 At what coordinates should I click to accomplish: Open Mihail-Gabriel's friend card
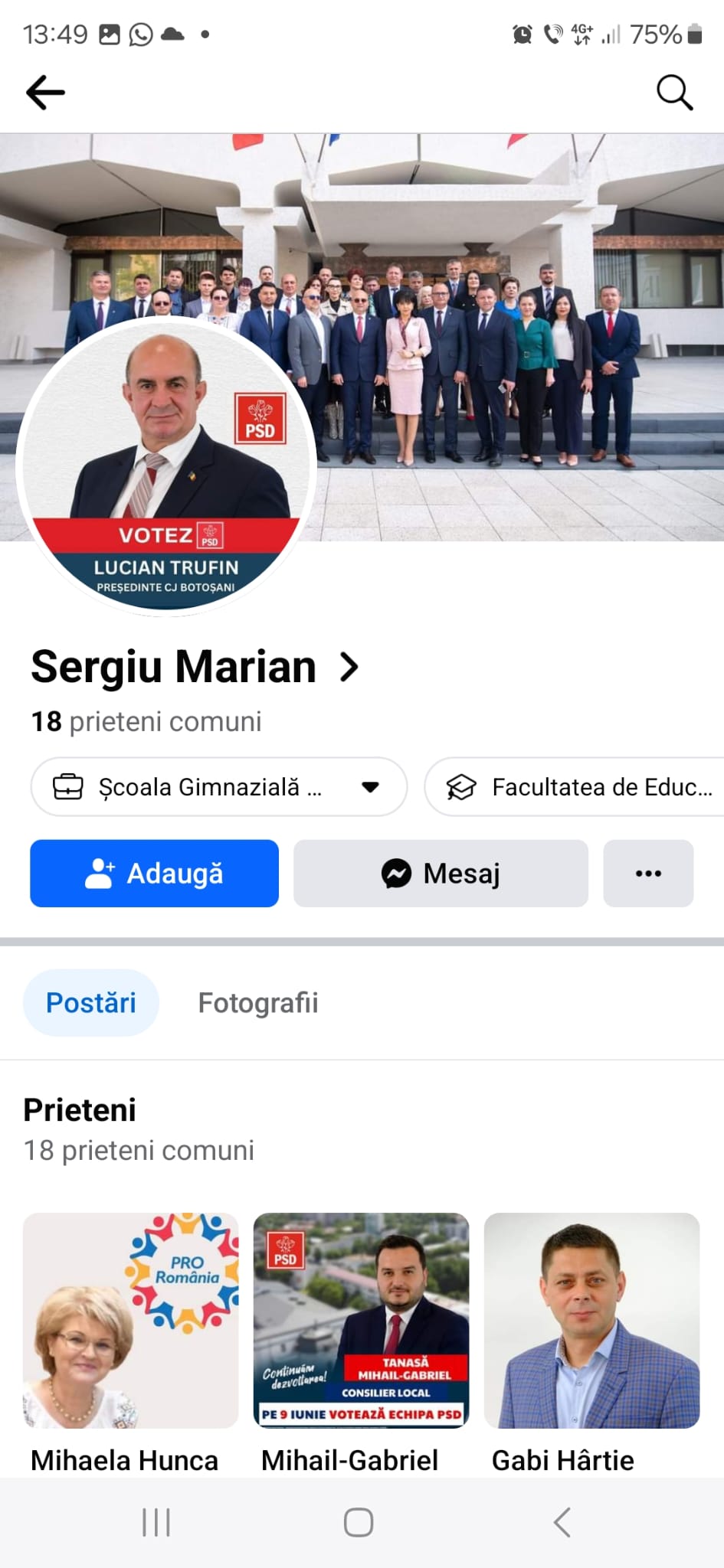pyautogui.click(x=361, y=1321)
